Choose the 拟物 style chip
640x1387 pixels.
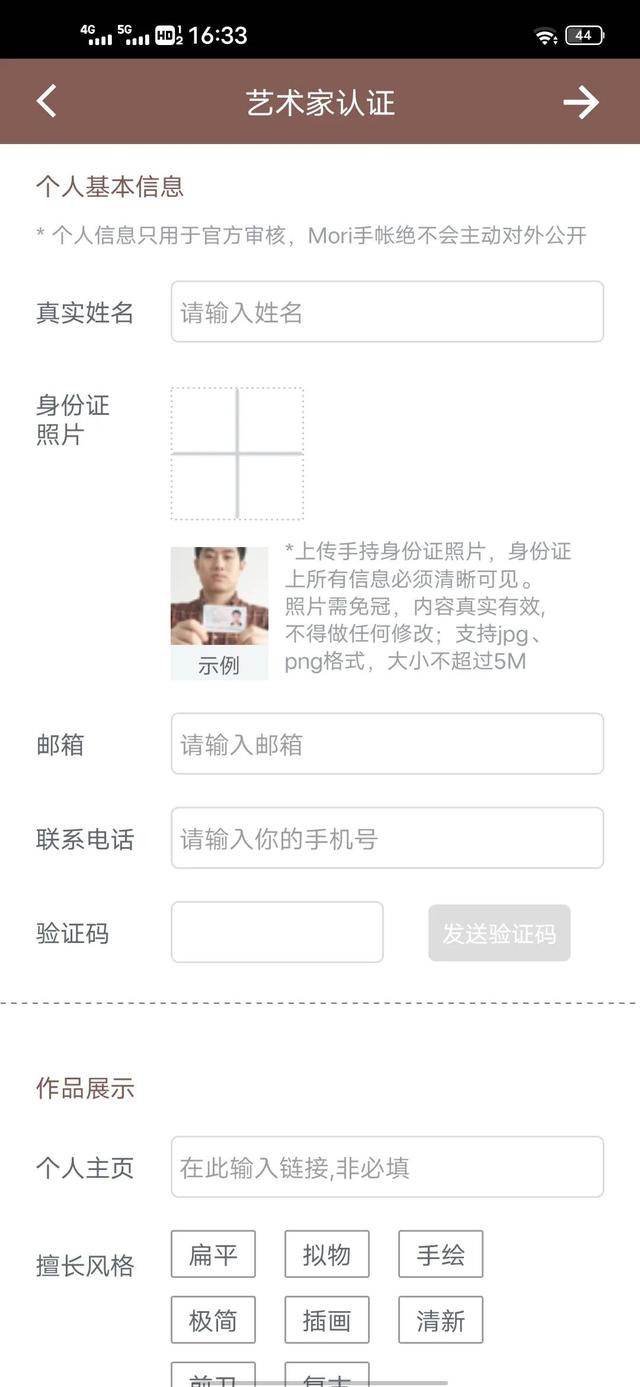coord(327,1254)
